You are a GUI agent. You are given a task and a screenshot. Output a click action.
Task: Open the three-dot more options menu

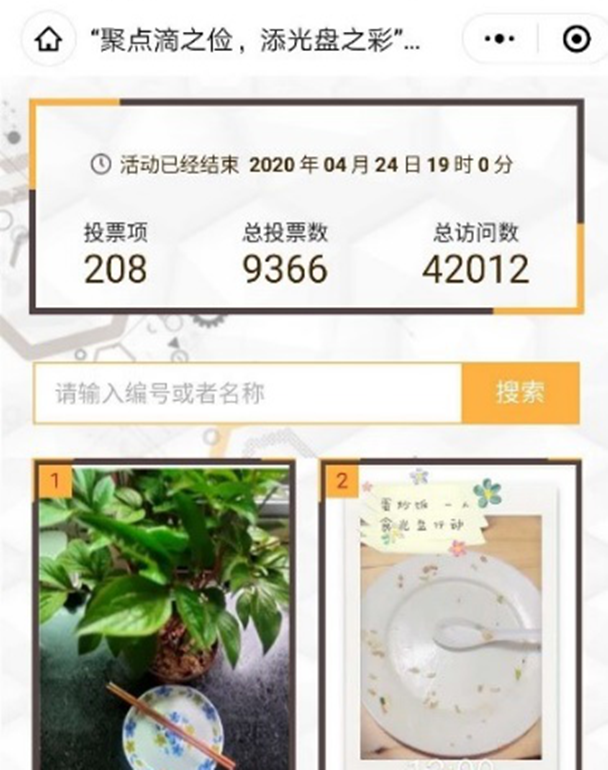click(x=499, y=39)
